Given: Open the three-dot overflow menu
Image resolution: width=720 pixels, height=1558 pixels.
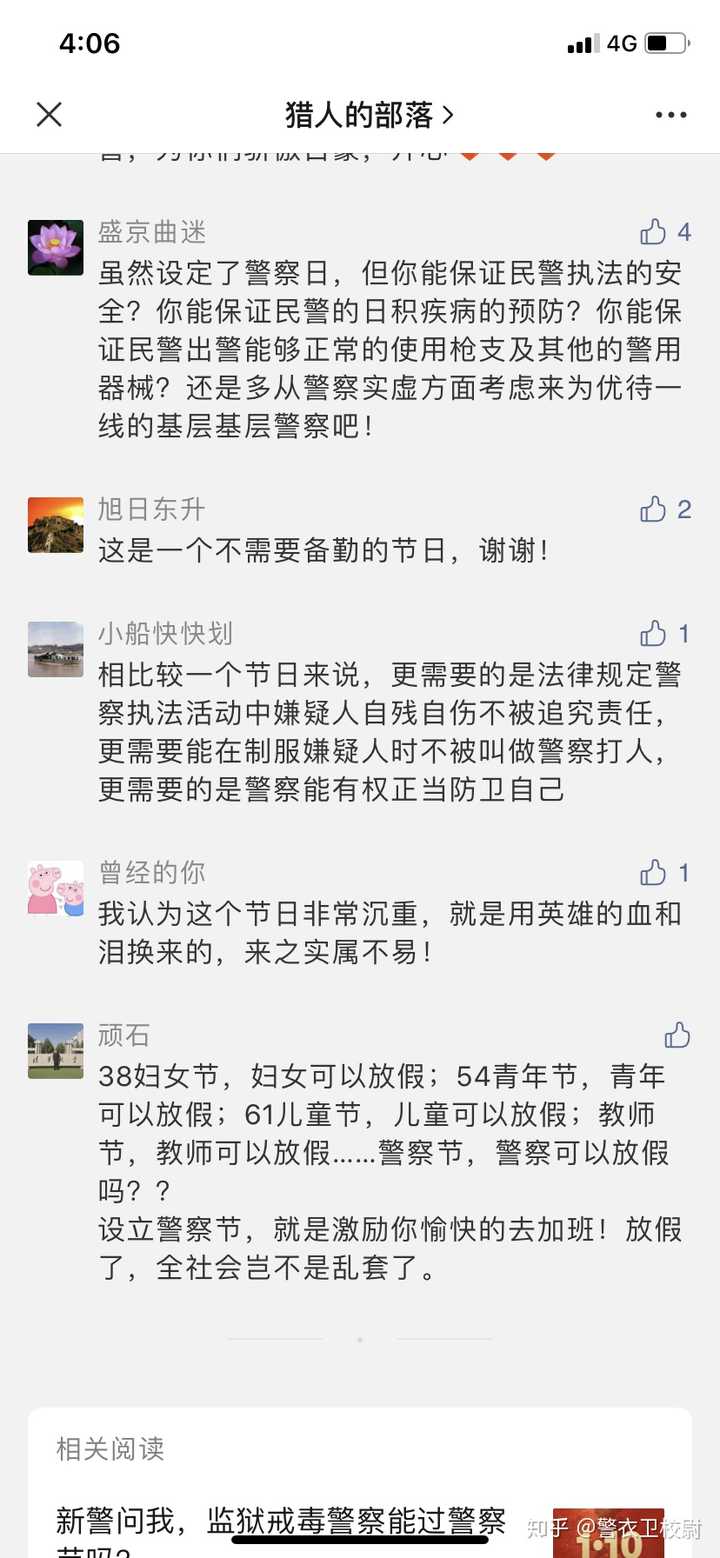Looking at the screenshot, I should [671, 115].
